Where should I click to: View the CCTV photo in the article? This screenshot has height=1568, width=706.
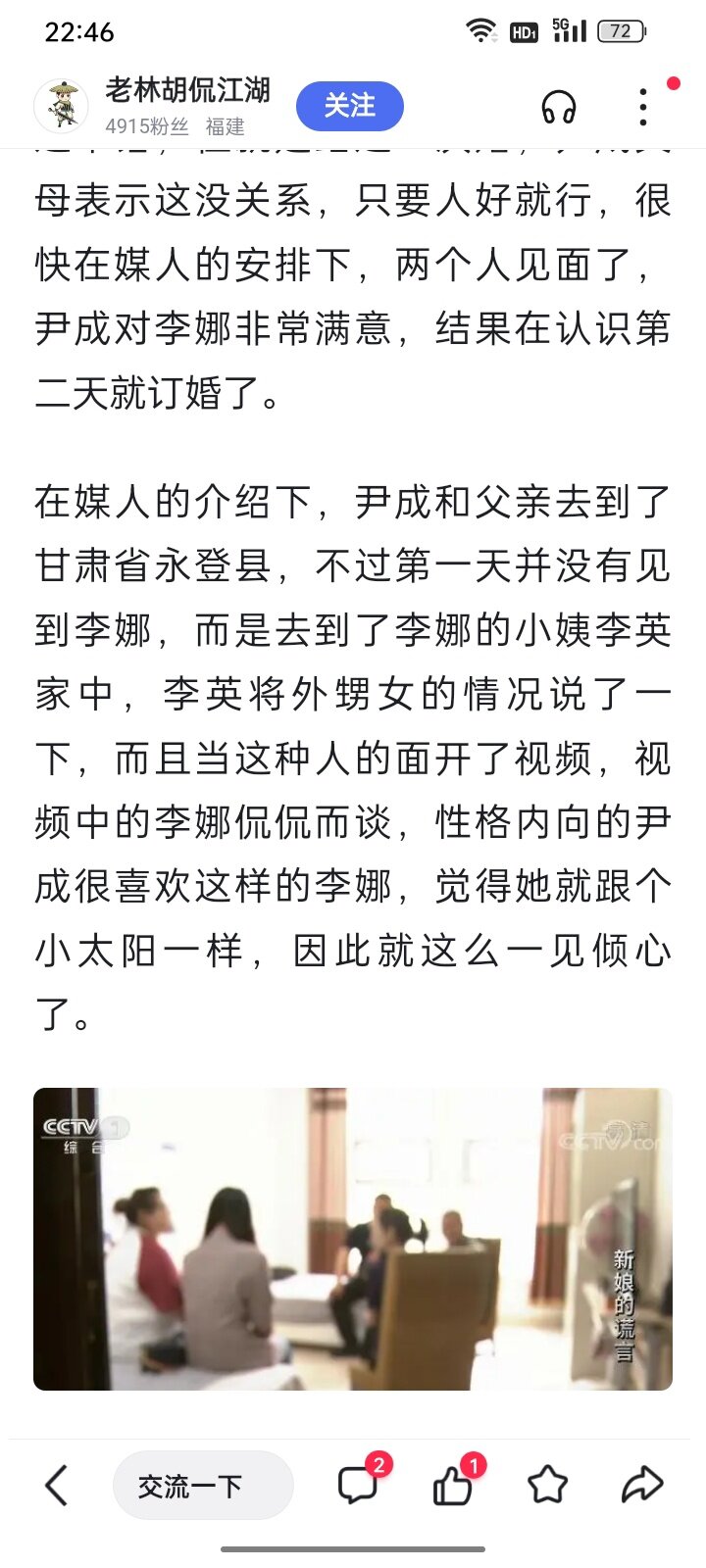coord(353,1239)
